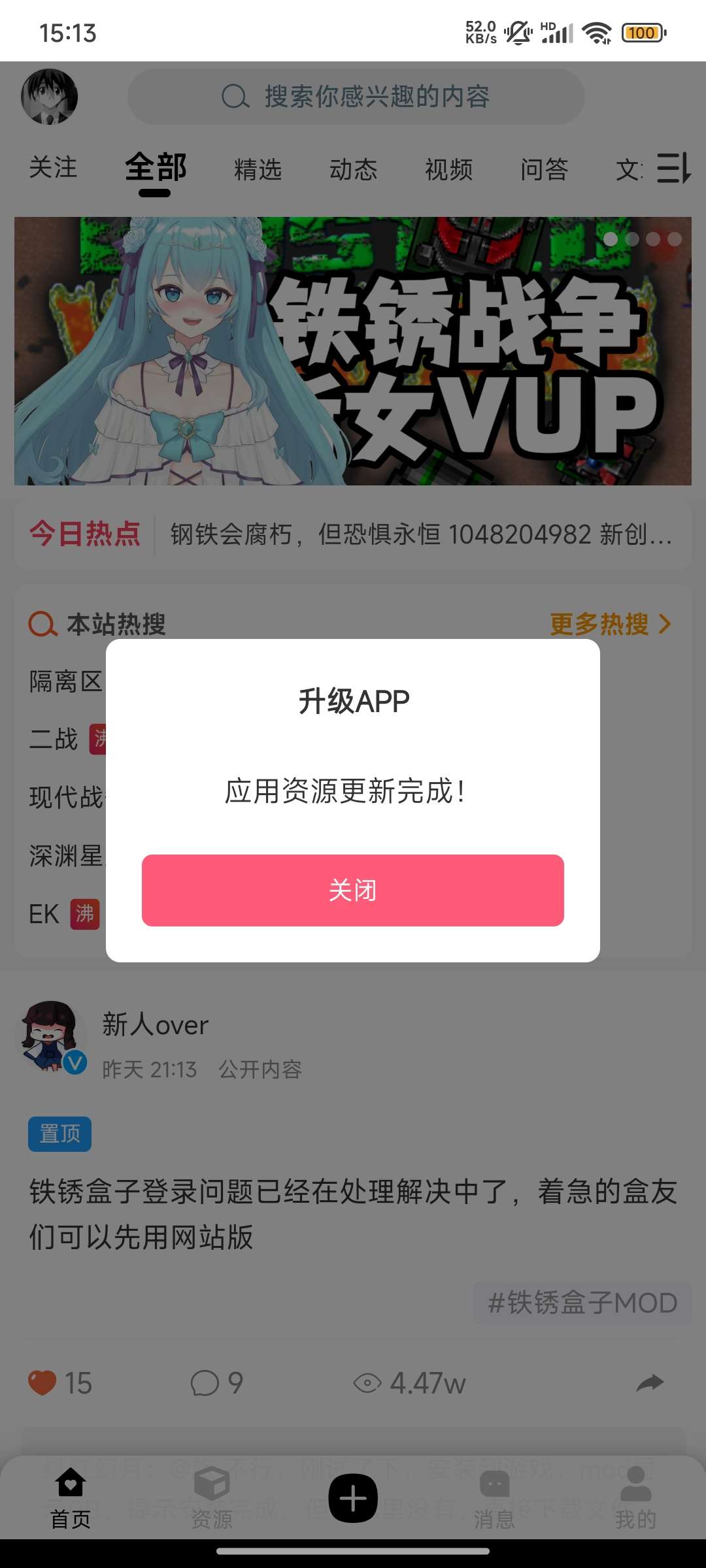Open the #铁锈盒子MOD hashtag
Image resolution: width=706 pixels, height=1568 pixels.
point(582,1303)
